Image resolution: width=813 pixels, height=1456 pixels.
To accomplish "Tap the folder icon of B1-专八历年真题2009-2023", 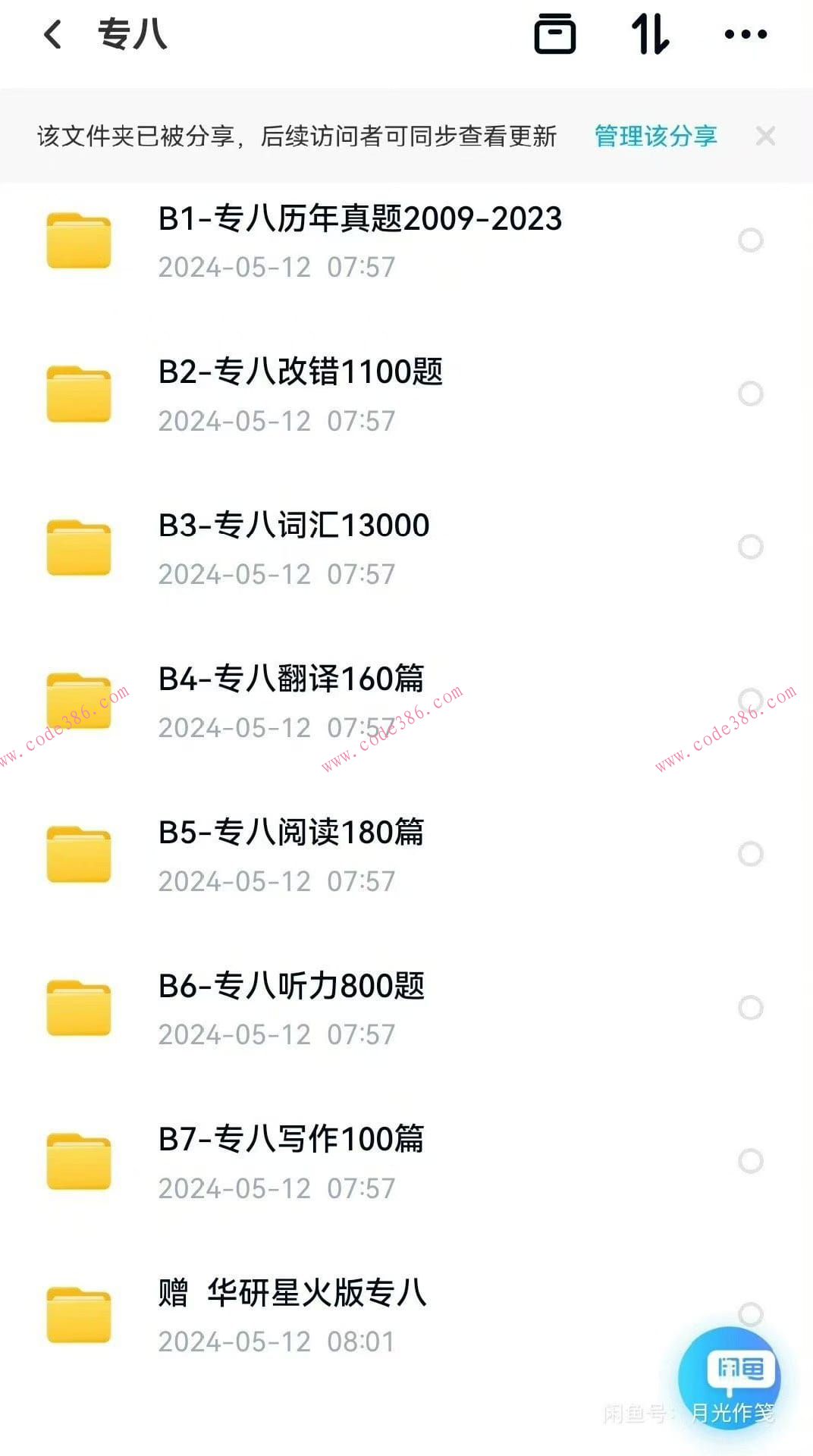I will pos(79,239).
